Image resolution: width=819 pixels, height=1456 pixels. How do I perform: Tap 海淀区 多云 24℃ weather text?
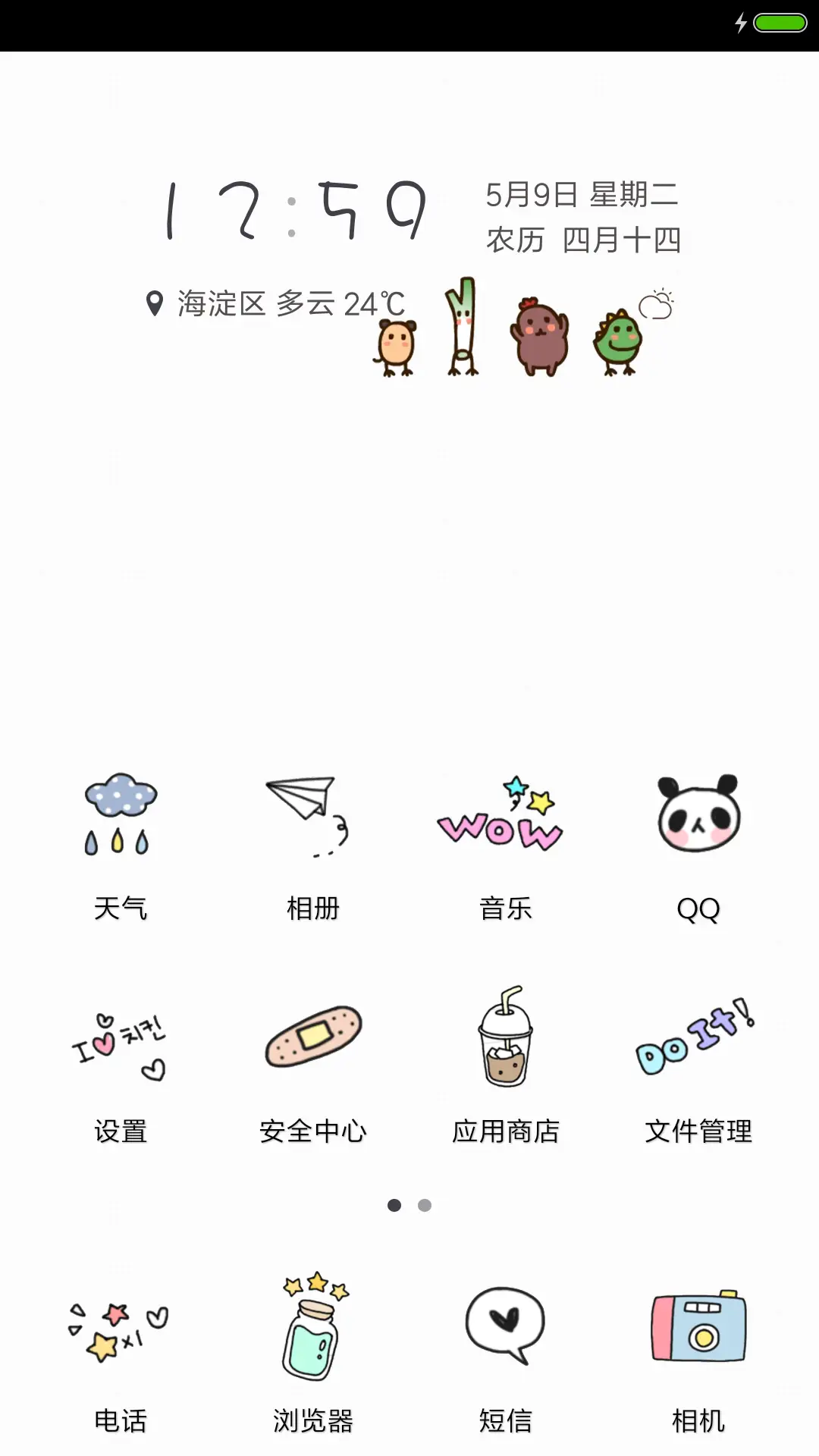point(288,305)
